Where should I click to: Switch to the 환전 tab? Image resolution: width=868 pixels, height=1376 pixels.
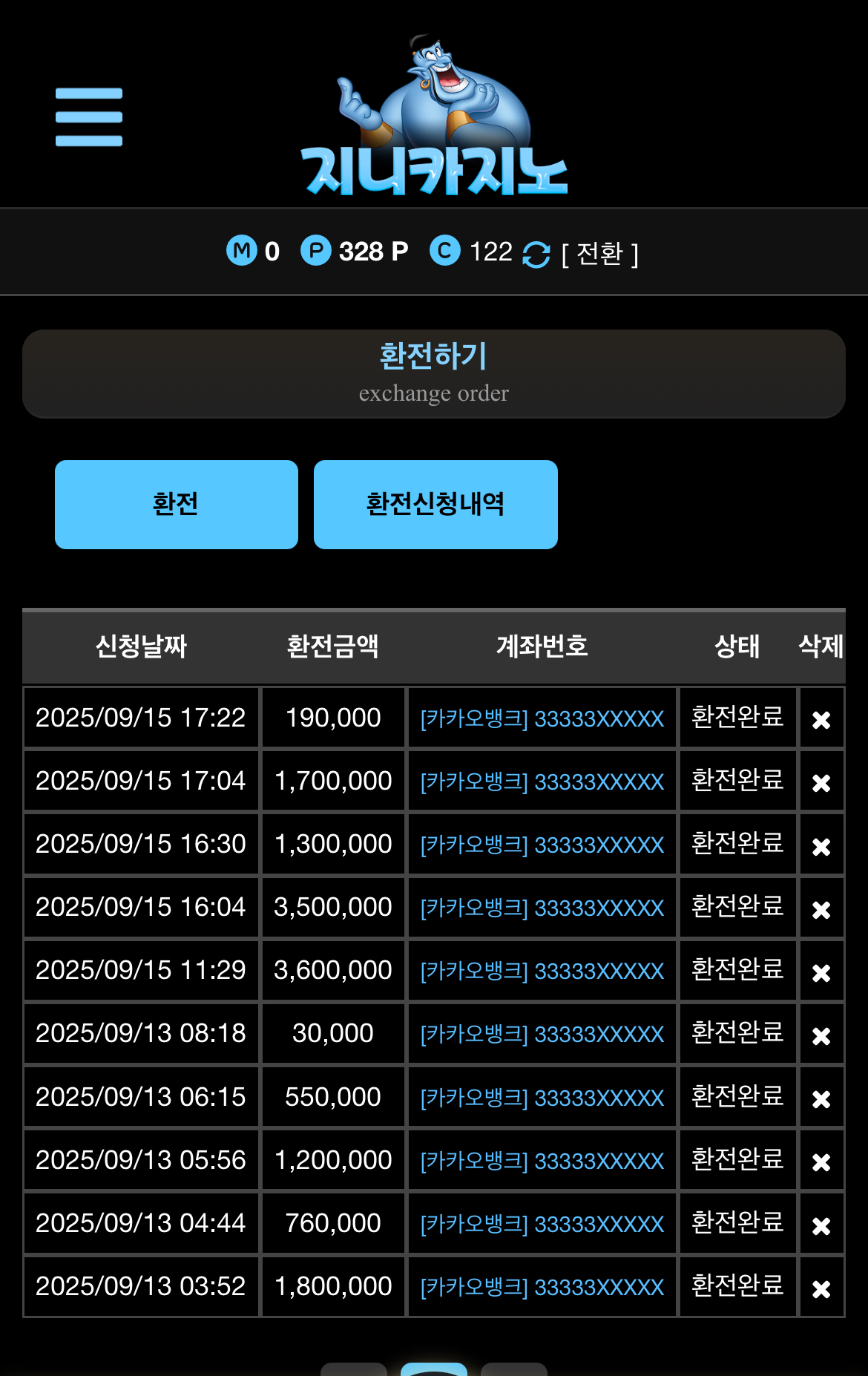(x=177, y=505)
